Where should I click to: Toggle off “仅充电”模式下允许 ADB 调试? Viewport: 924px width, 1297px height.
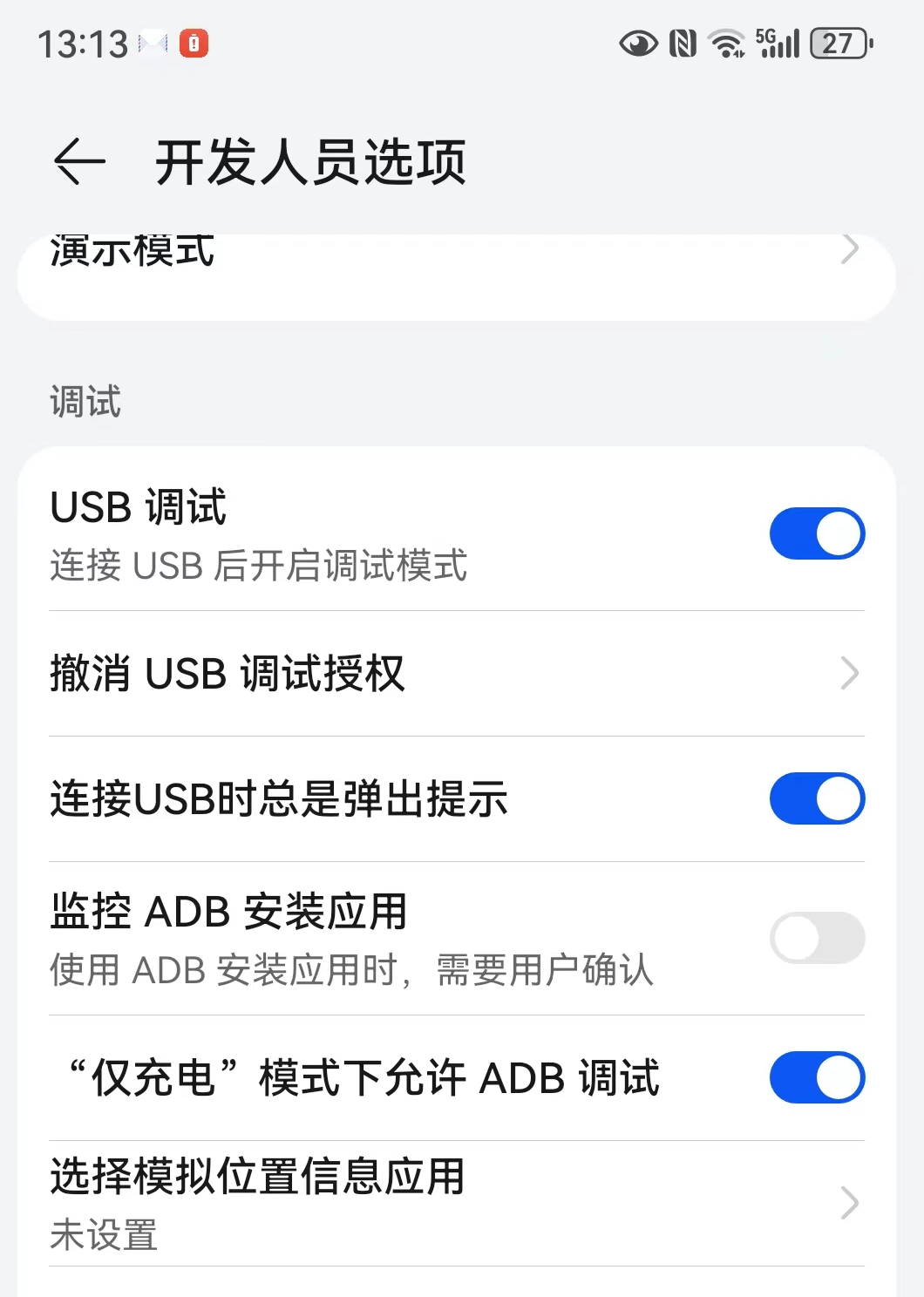coord(816,1077)
